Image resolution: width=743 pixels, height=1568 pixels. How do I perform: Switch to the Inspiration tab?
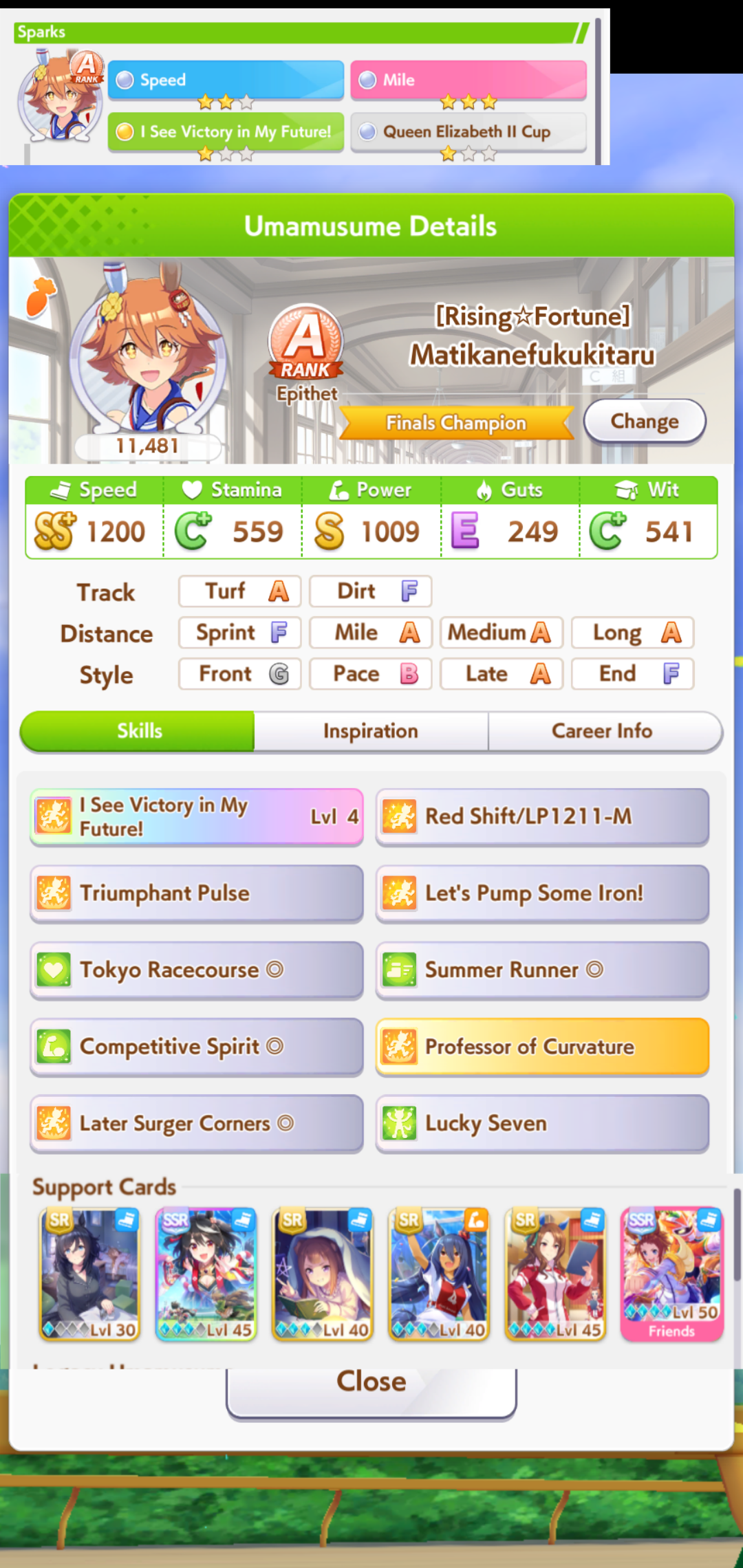point(371,731)
